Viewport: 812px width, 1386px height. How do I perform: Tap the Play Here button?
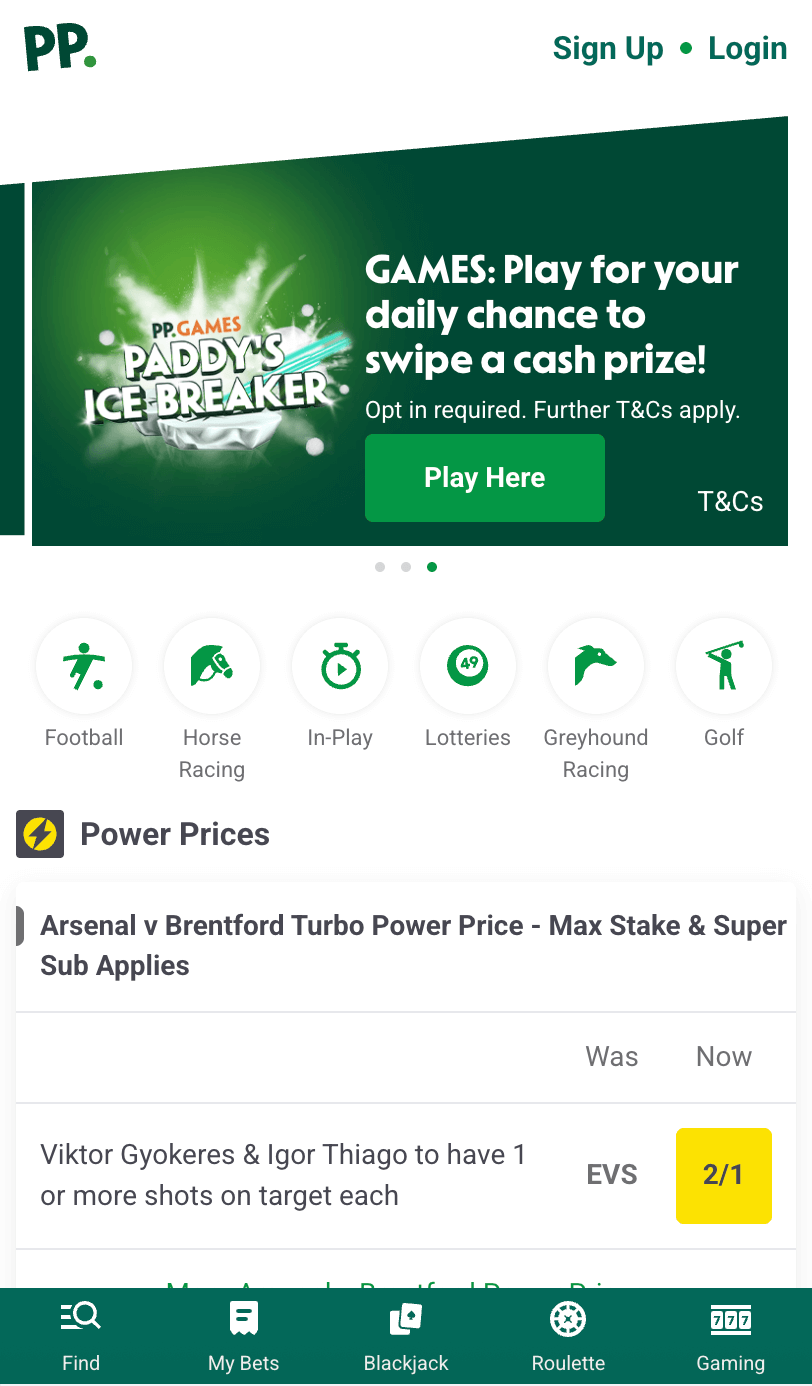click(484, 478)
